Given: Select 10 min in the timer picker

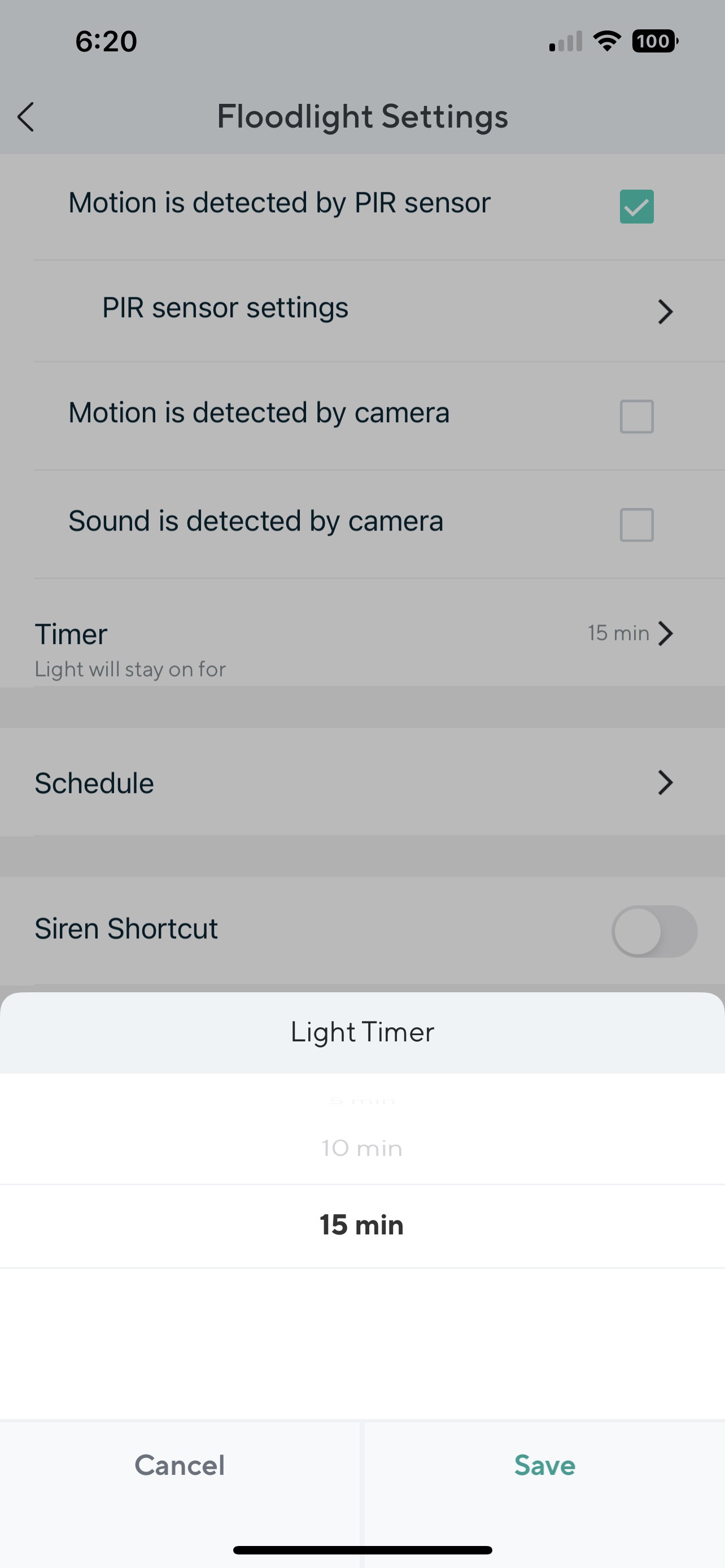Looking at the screenshot, I should tap(362, 1148).
